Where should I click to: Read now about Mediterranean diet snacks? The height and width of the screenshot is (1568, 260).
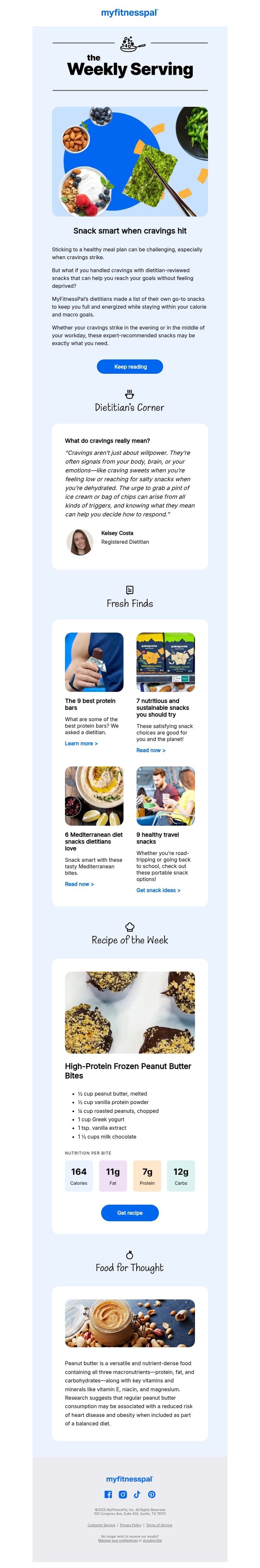pos(79,884)
